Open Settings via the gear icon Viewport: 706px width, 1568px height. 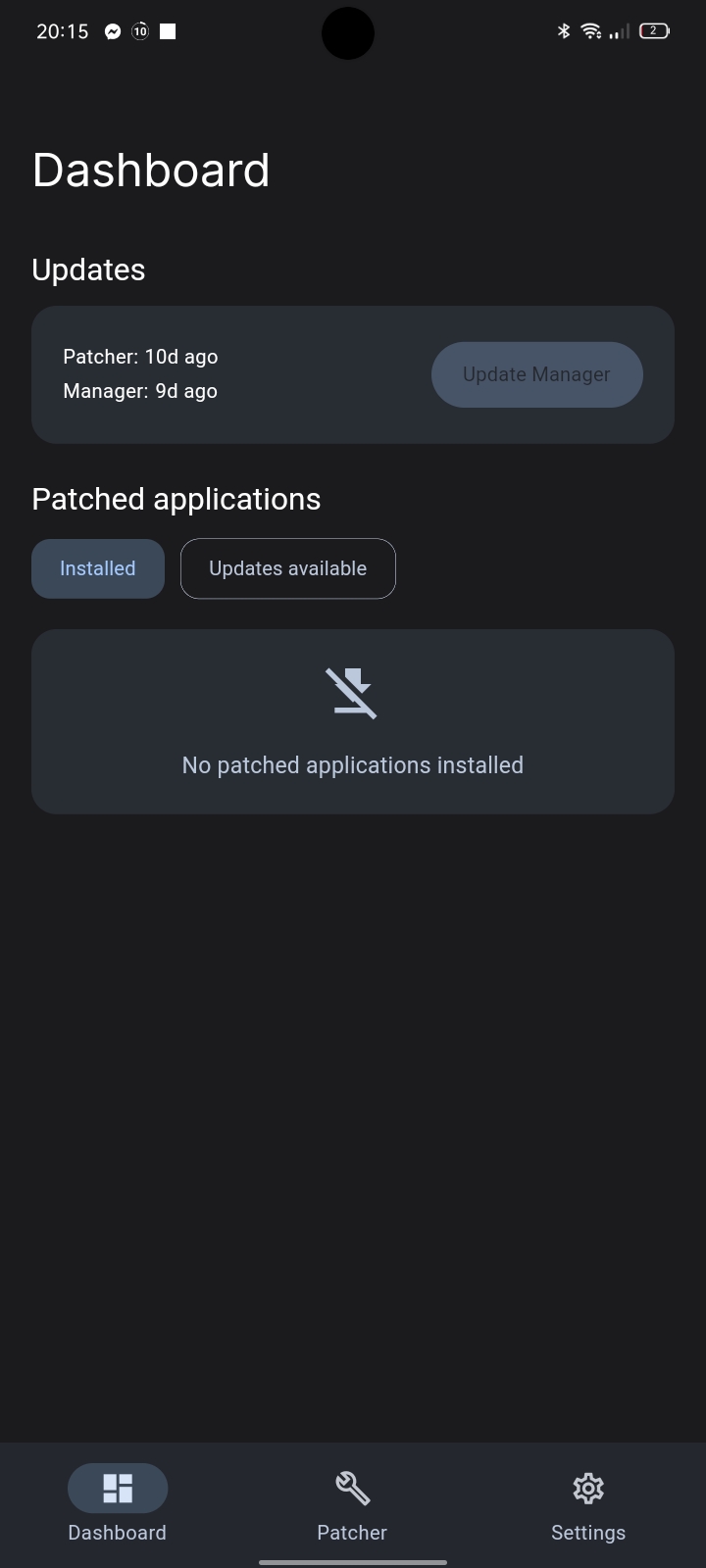tap(587, 1487)
